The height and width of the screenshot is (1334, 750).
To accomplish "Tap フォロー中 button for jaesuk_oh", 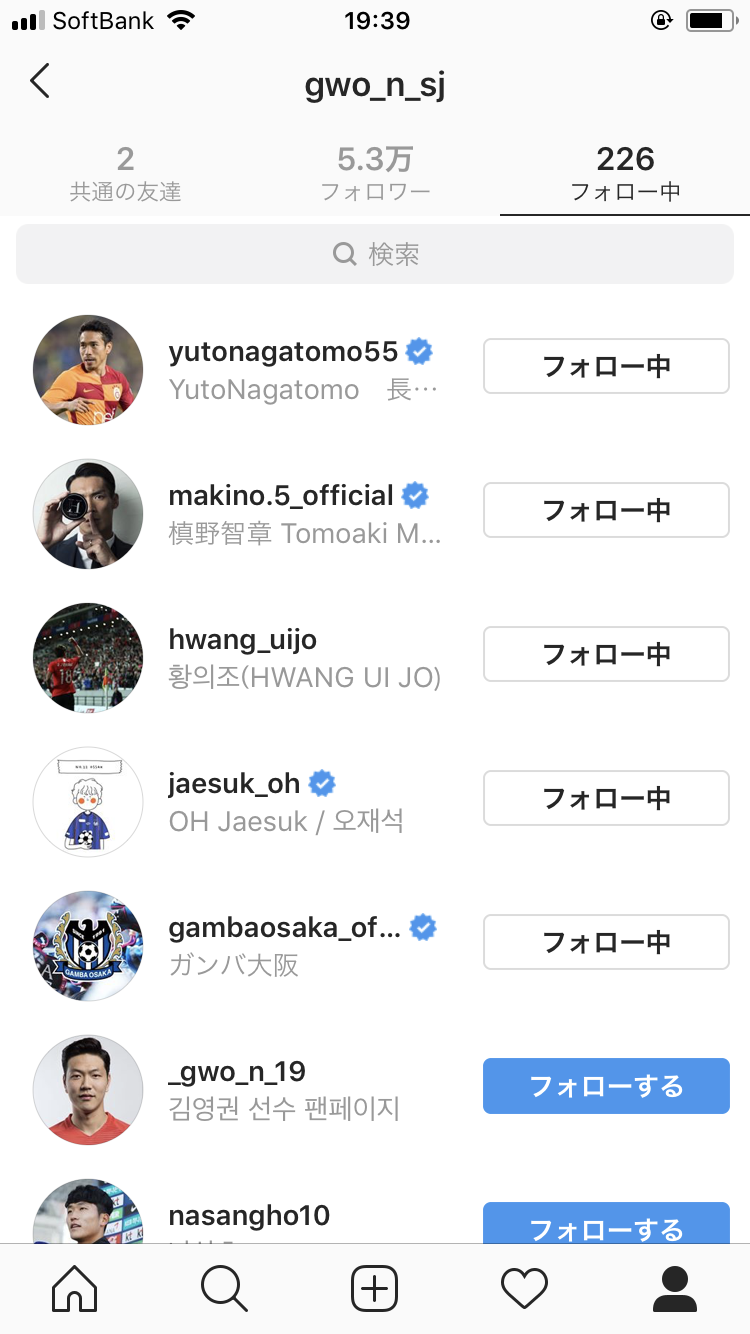I will (x=606, y=798).
